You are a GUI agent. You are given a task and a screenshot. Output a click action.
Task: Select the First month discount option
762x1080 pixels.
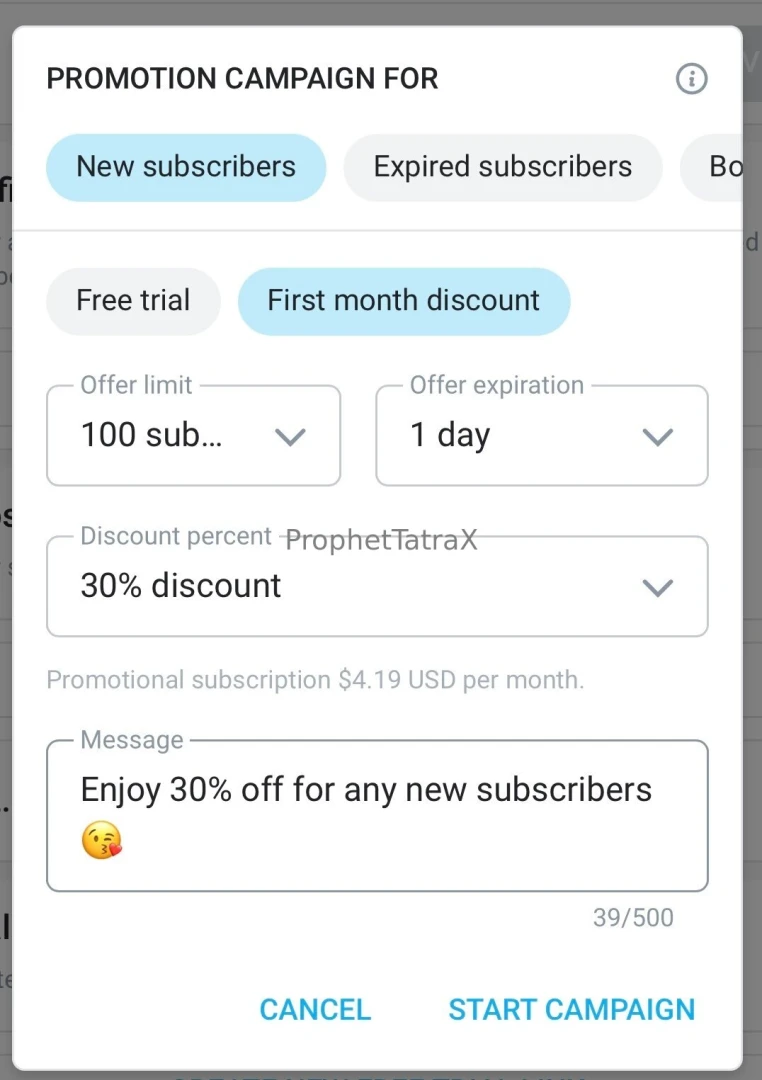click(x=404, y=300)
